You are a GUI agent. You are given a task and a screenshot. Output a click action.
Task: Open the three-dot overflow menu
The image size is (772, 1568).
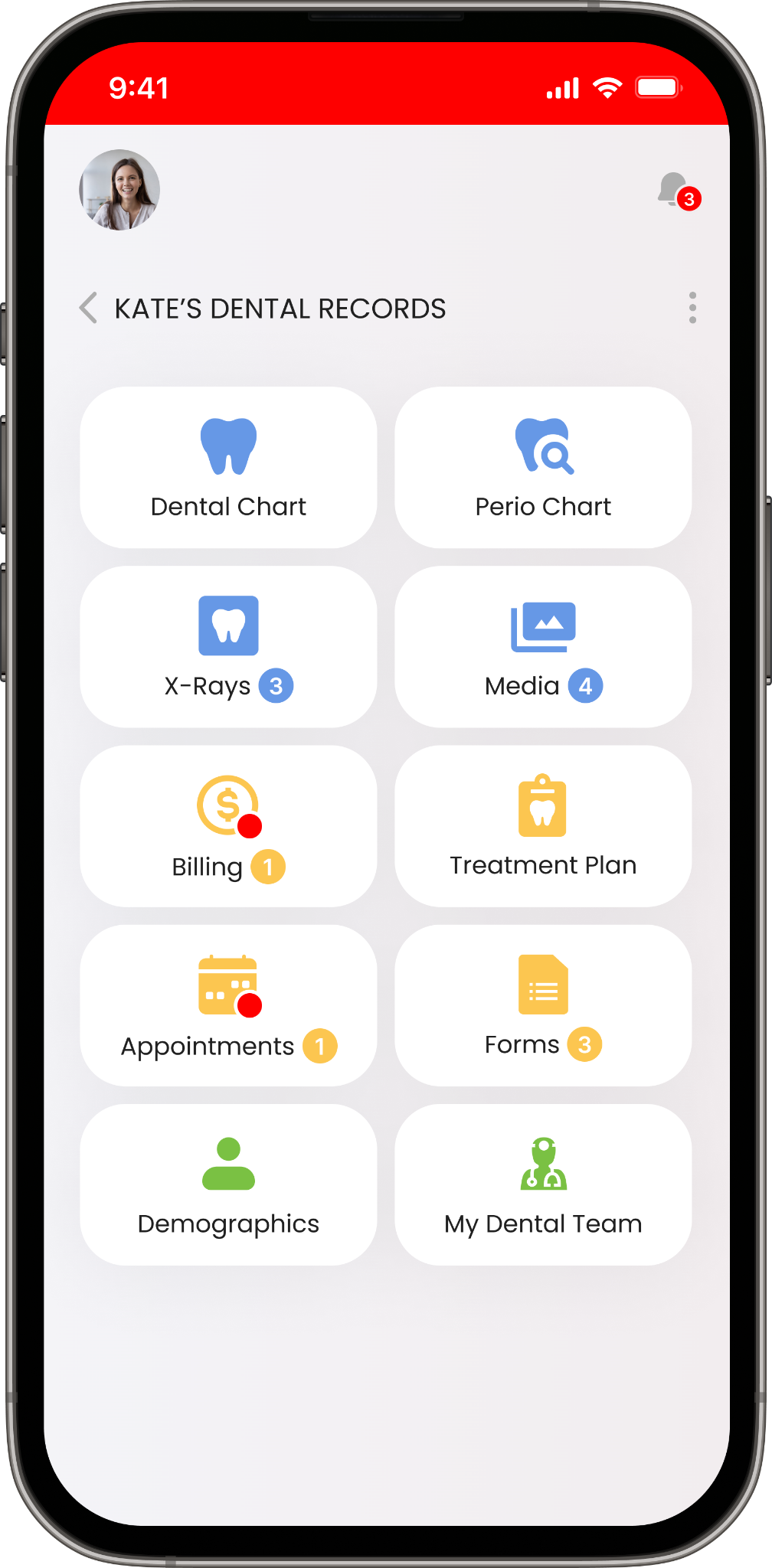pyautogui.click(x=692, y=308)
